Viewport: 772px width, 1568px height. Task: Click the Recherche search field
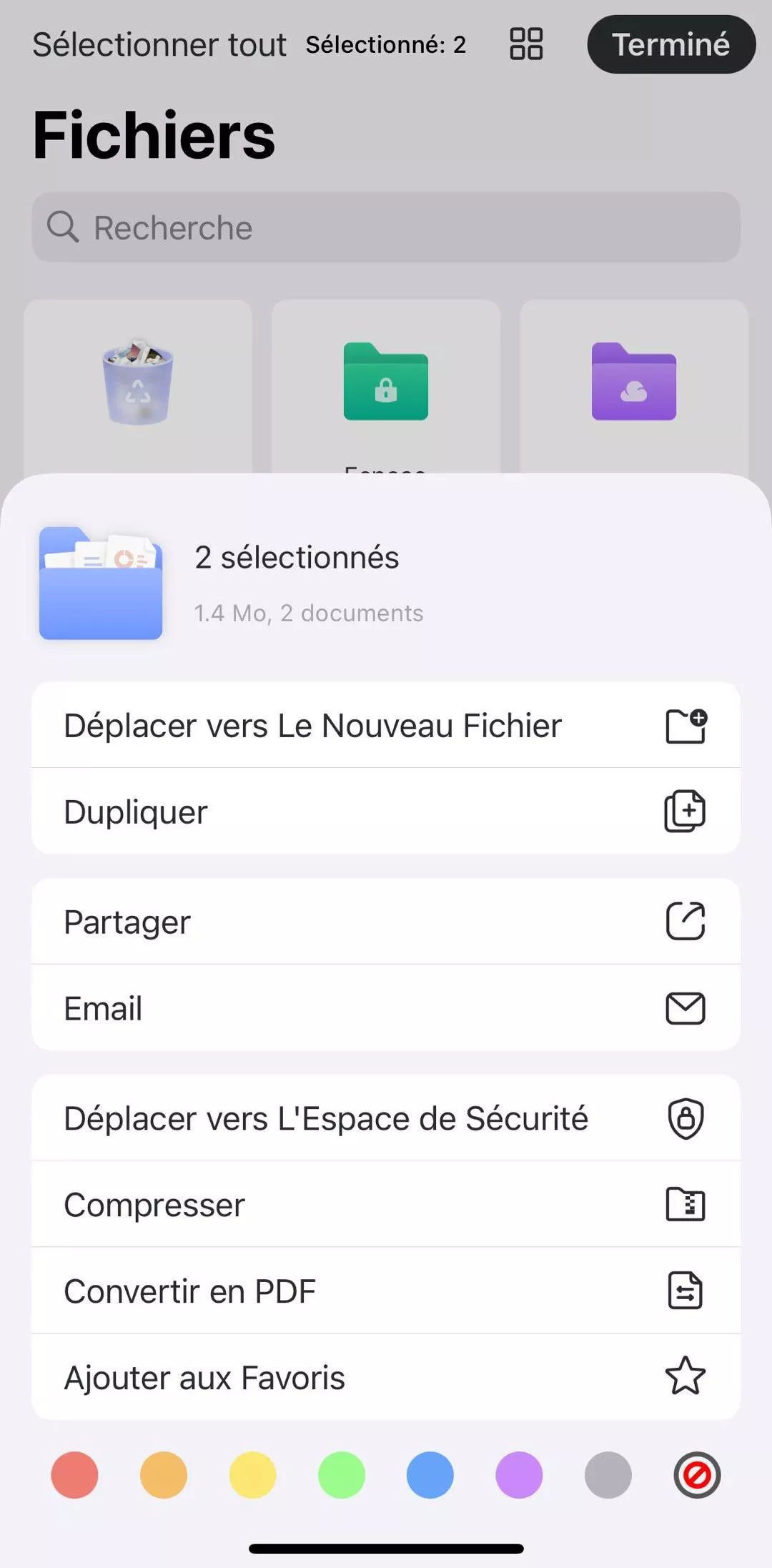tap(386, 227)
